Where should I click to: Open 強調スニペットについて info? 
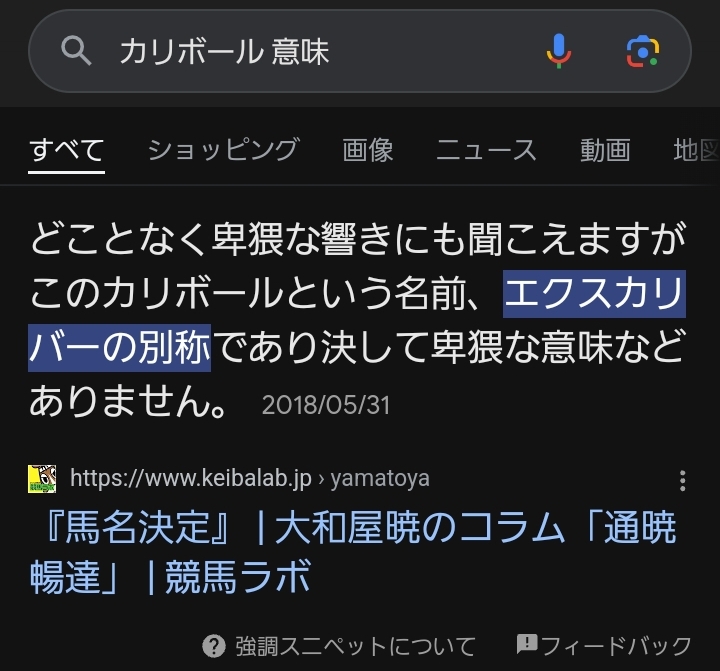pos(340,645)
